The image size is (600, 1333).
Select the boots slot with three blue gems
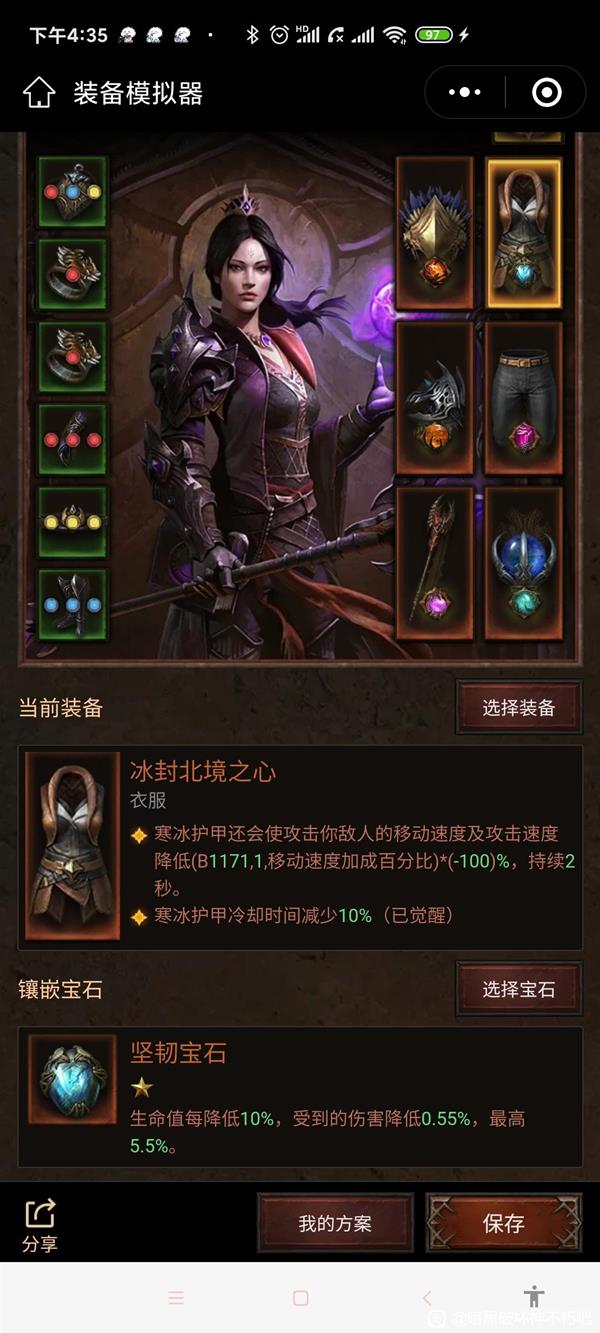(x=72, y=603)
